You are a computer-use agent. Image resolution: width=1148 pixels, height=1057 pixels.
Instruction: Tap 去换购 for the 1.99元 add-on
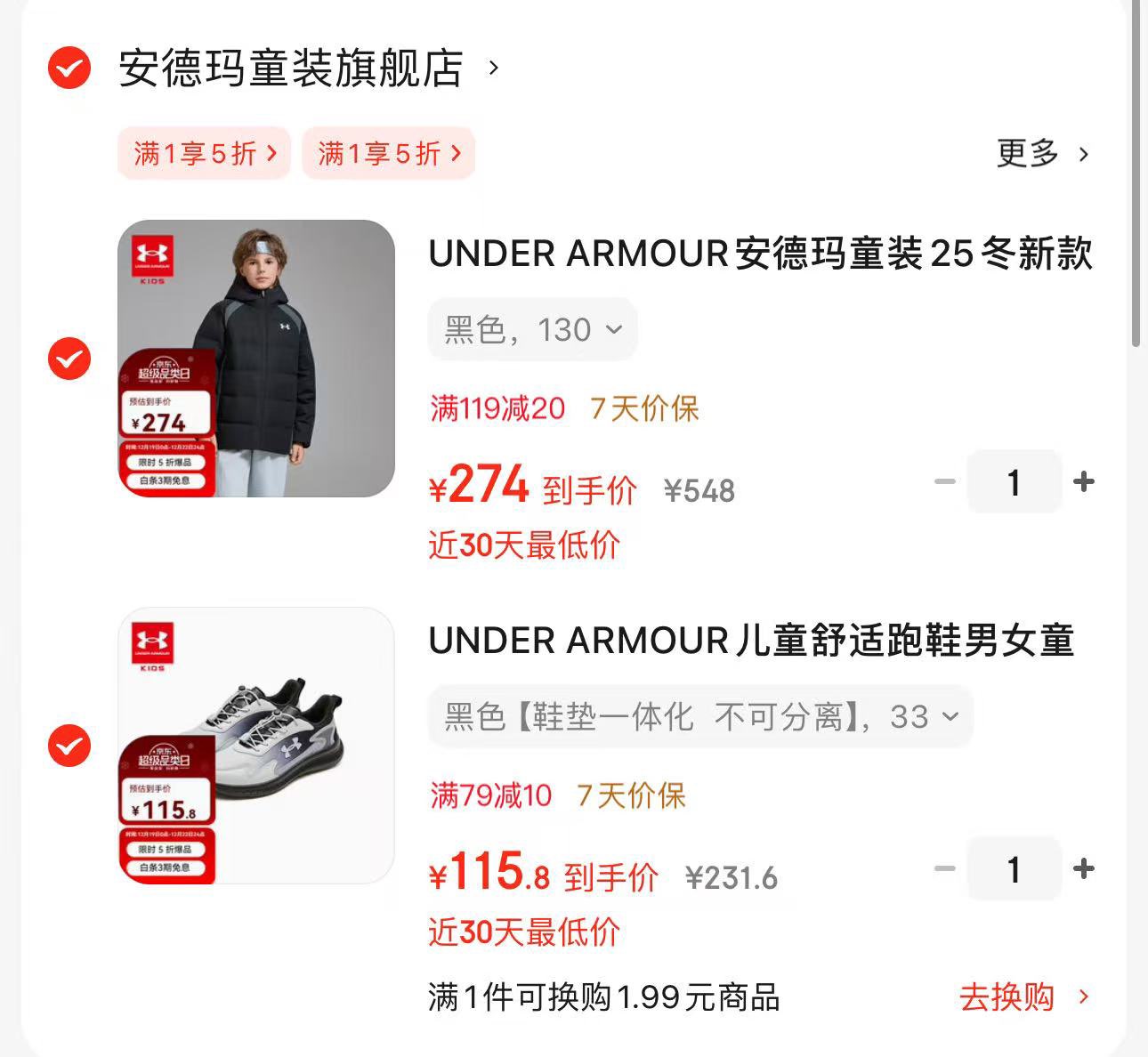[1023, 997]
